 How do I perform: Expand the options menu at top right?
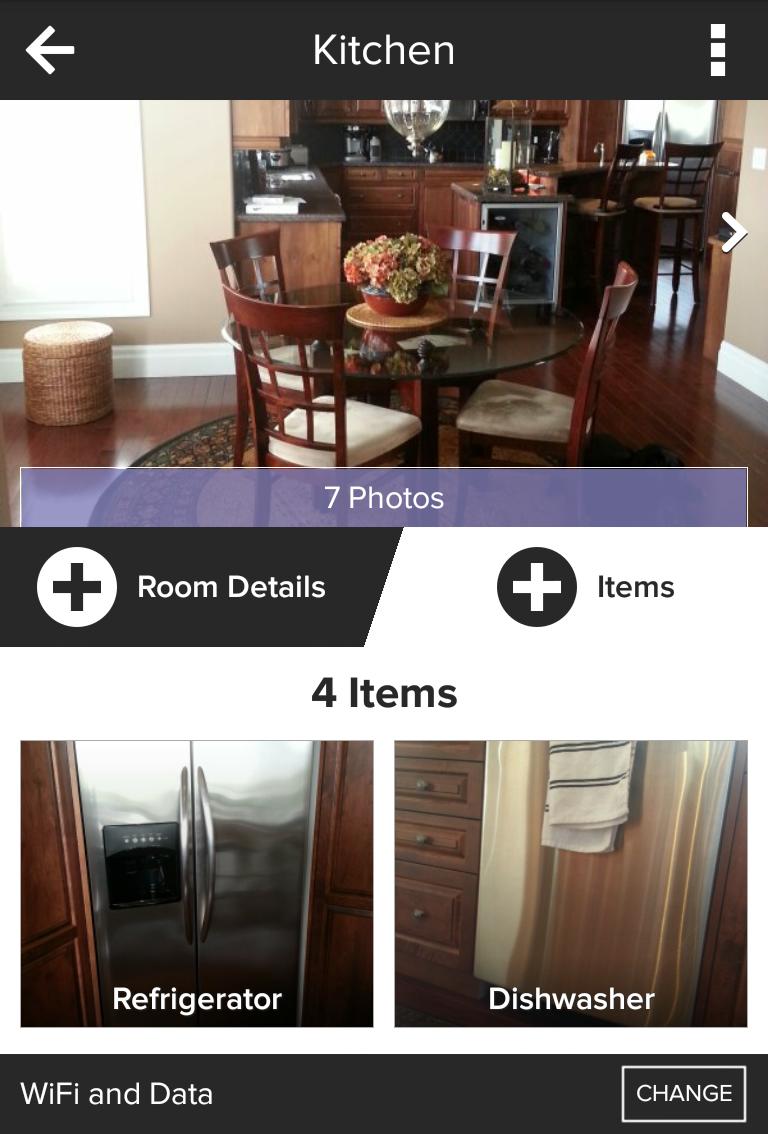(x=717, y=50)
